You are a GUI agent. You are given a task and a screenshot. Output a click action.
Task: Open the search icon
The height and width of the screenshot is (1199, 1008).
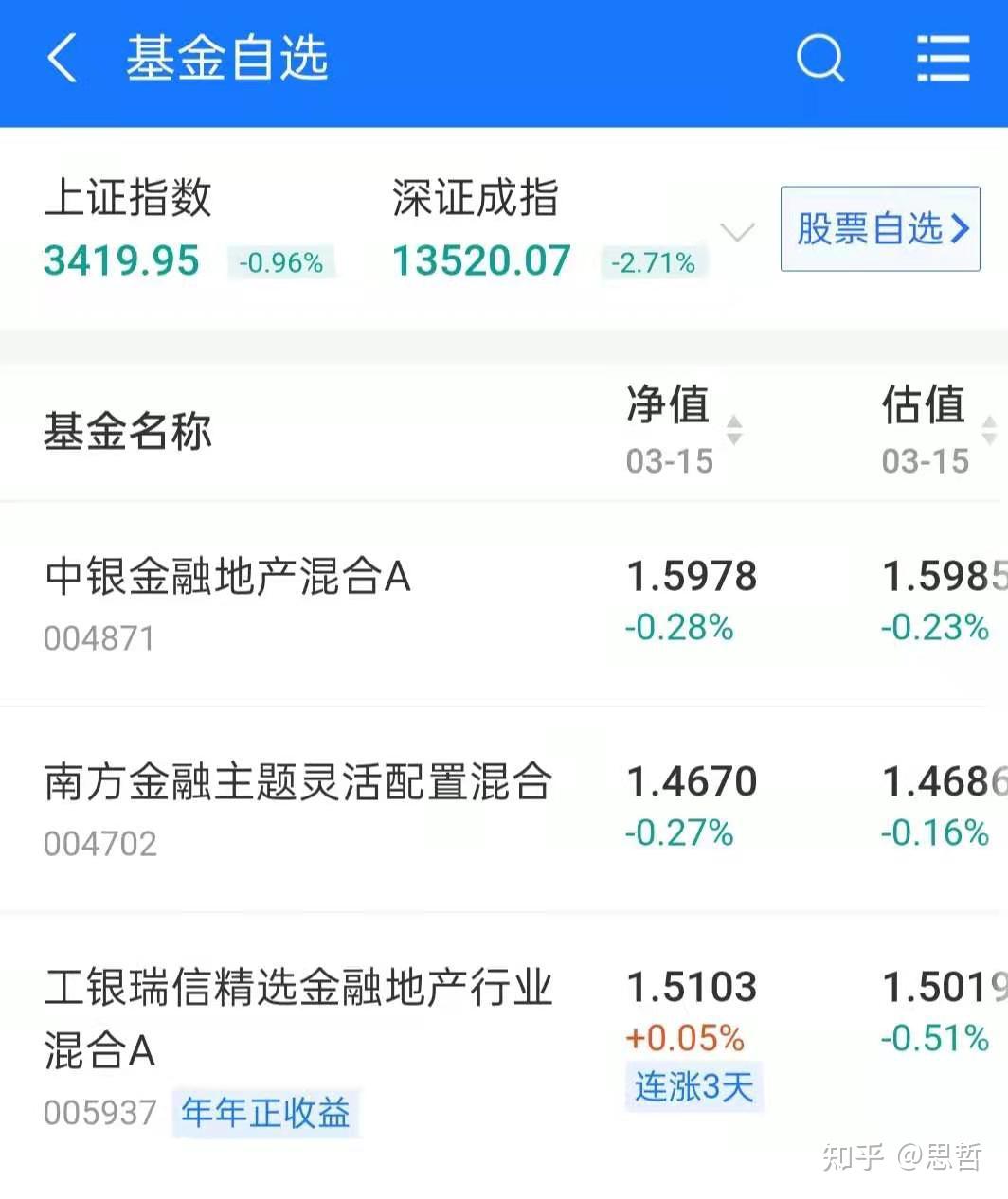[819, 59]
